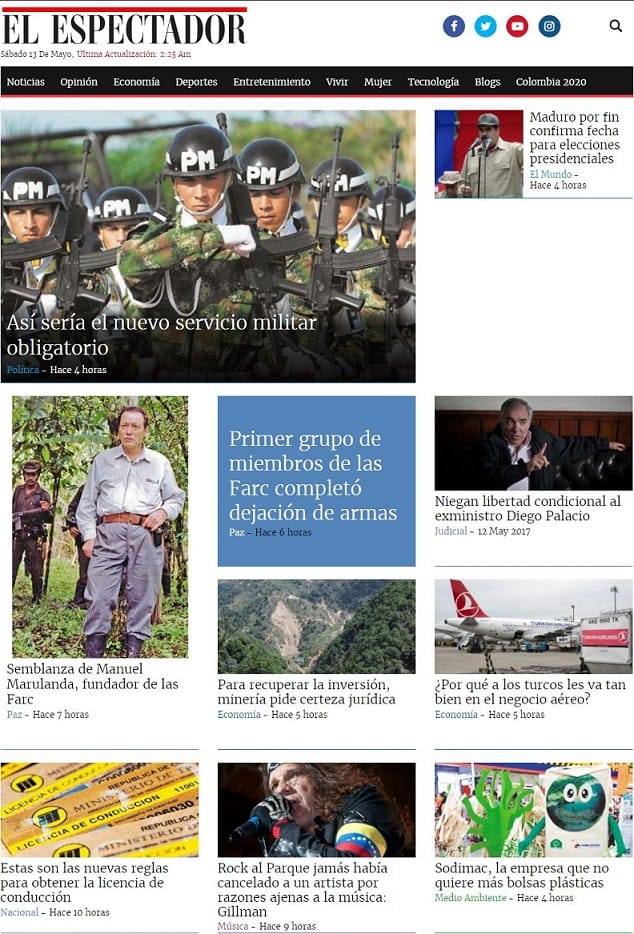Select the Deportes section

tap(196, 82)
